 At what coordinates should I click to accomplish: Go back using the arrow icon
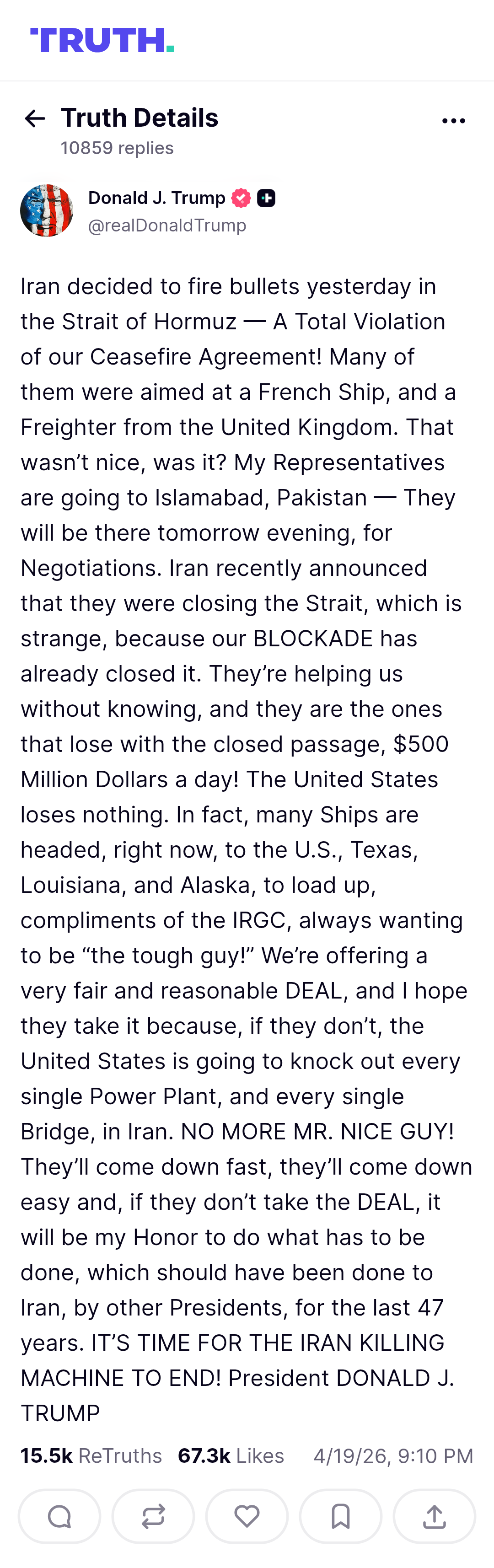[x=35, y=118]
